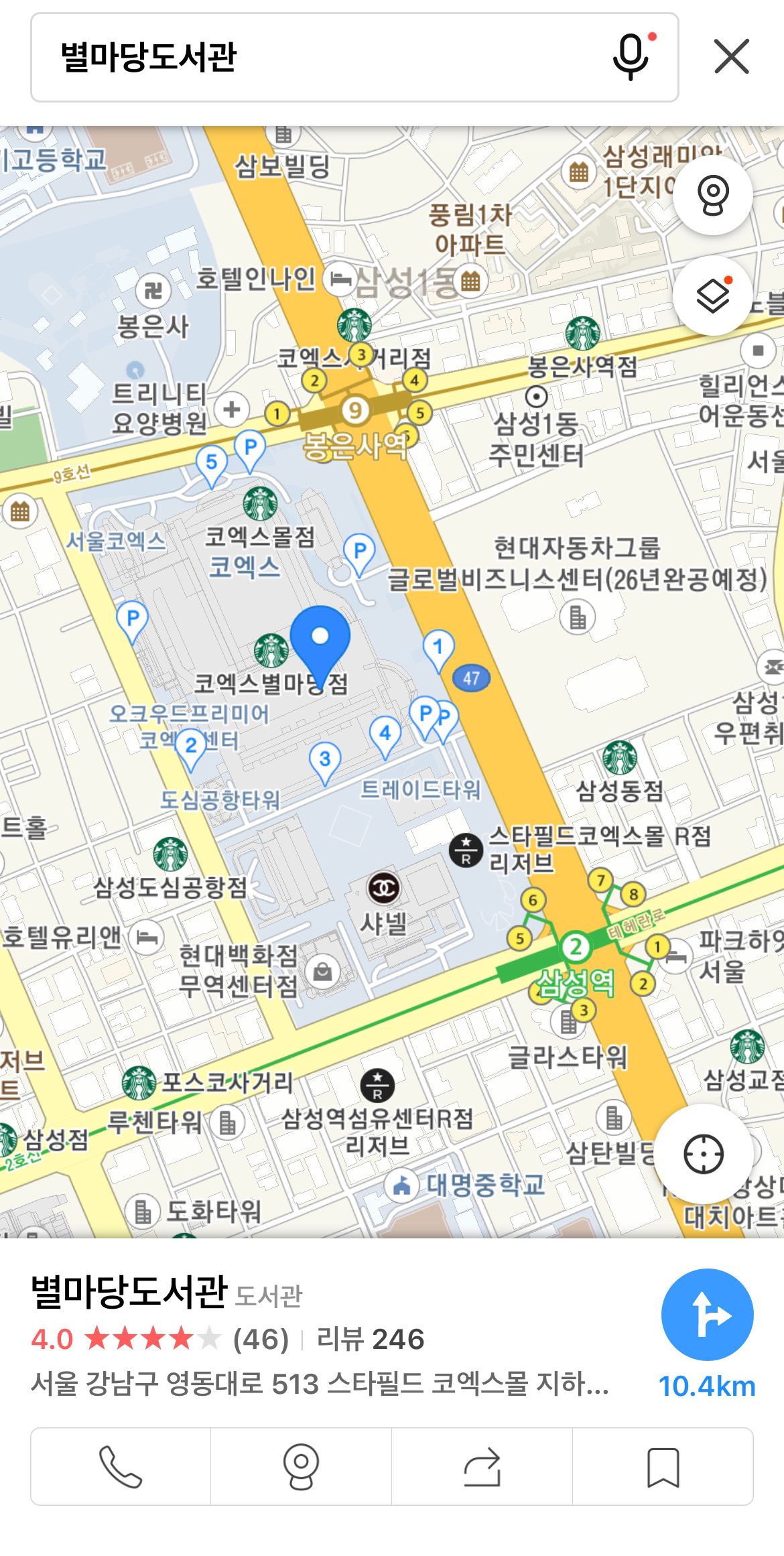Open road view from the bottom action bar
This screenshot has height=1556, width=784.
click(x=301, y=1466)
